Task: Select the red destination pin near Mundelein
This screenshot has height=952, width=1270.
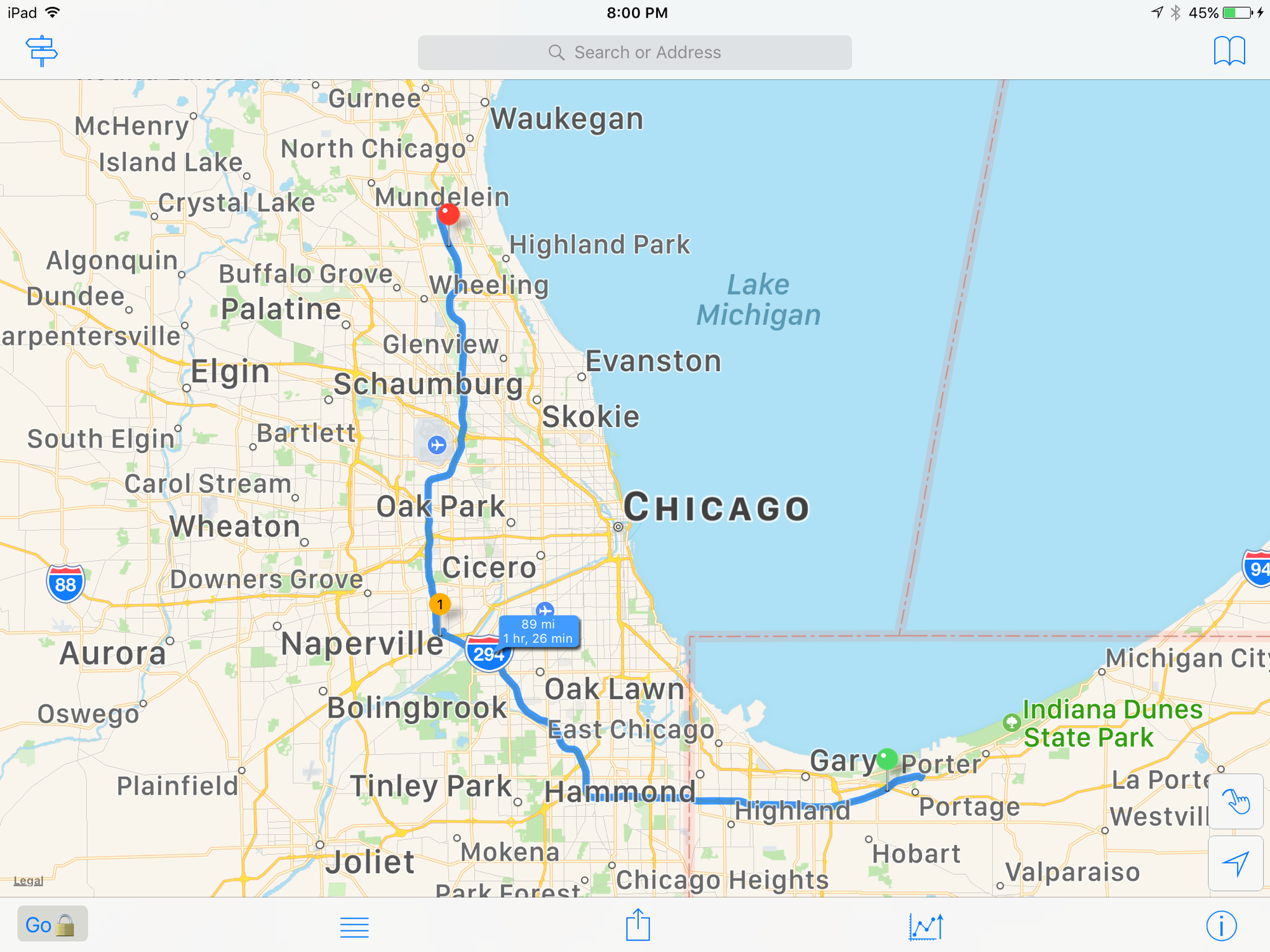Action: point(448,215)
